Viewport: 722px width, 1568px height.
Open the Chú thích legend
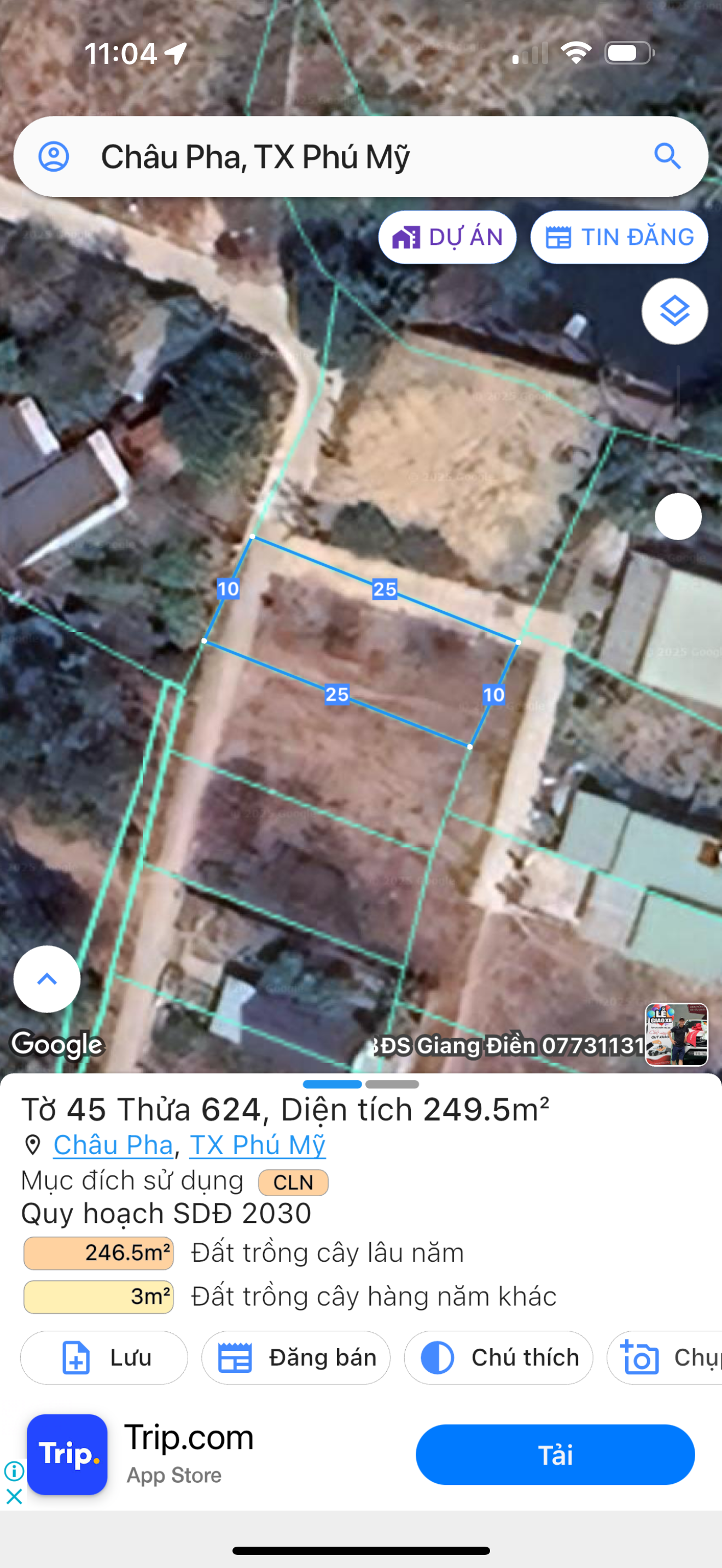499,1358
